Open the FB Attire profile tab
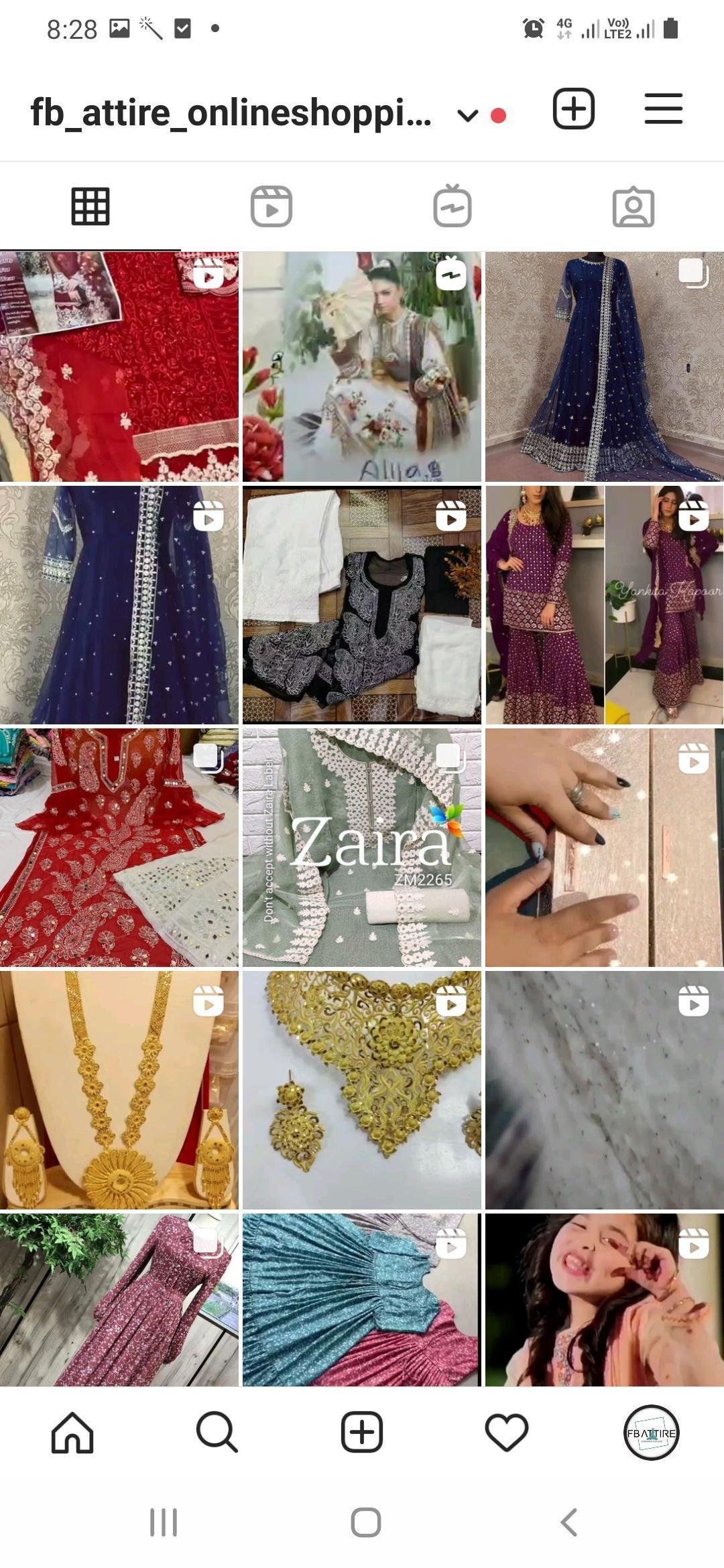The image size is (724, 1568). [x=652, y=1433]
